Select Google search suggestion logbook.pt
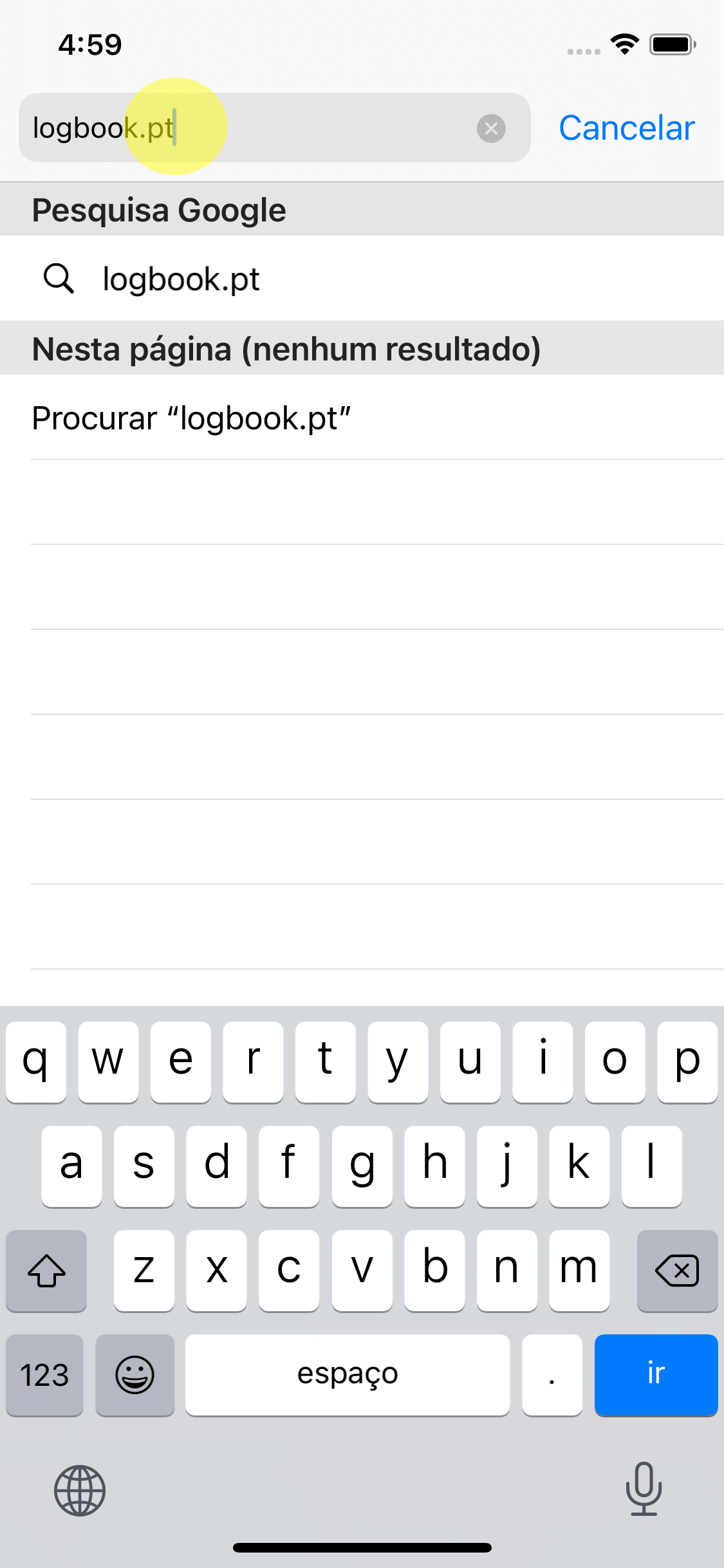Screen dimensions: 724x1568 181,279
